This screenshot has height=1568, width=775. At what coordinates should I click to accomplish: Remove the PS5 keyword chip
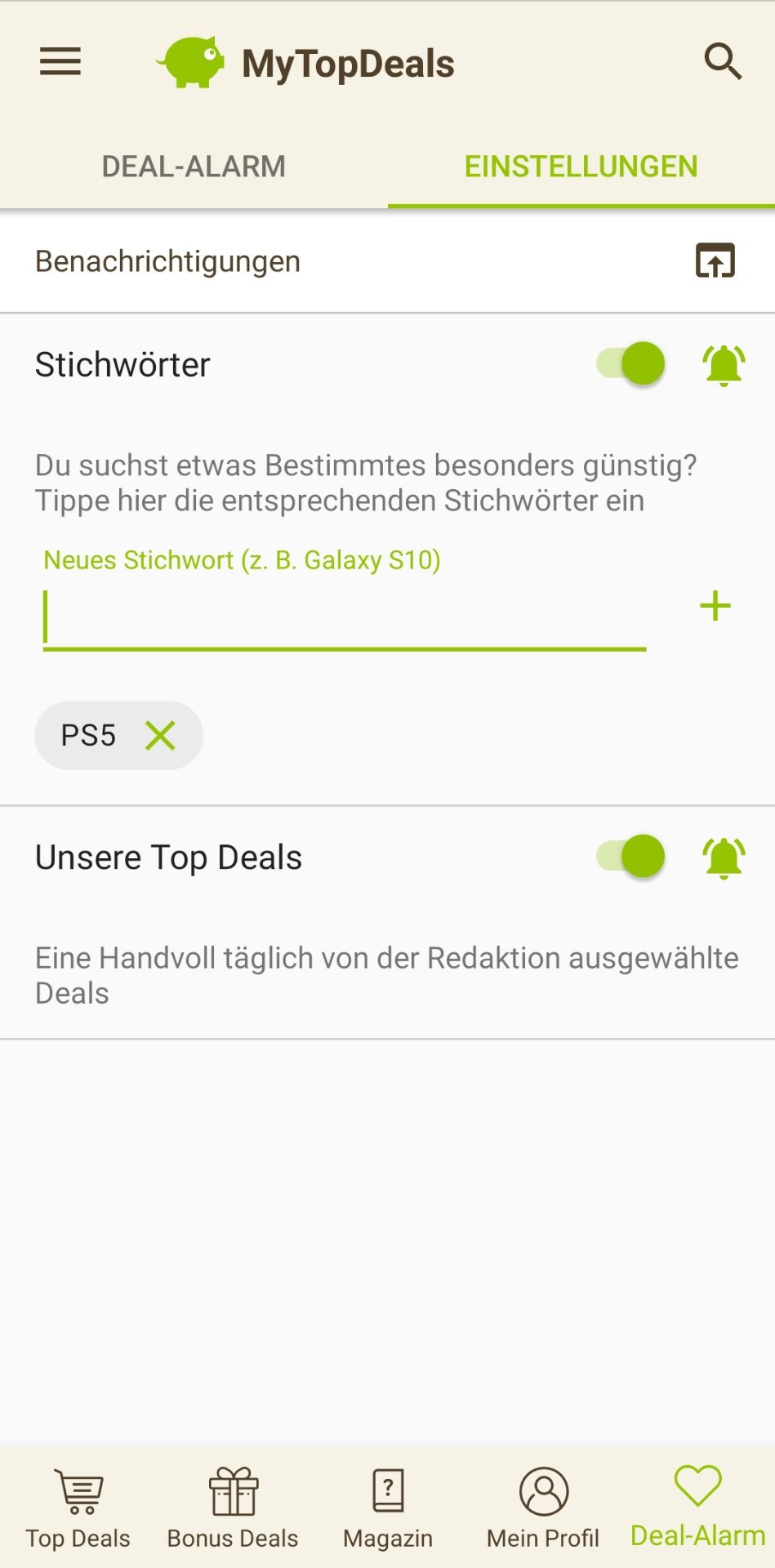click(x=160, y=736)
